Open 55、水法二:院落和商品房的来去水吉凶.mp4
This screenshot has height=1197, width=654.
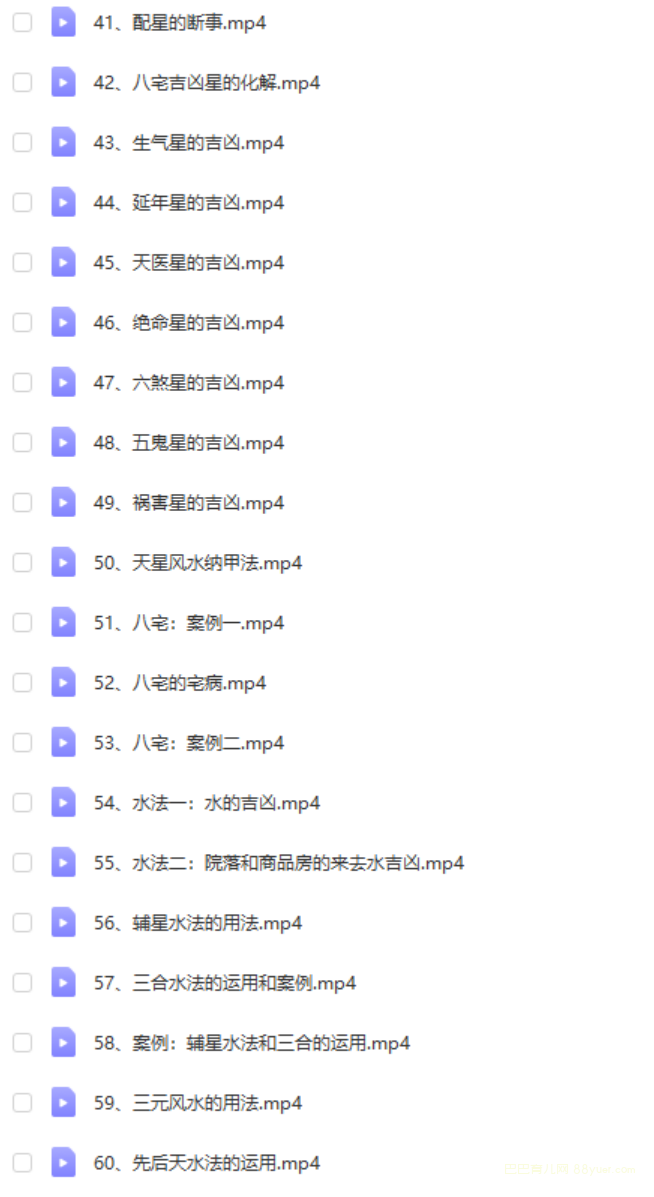click(278, 863)
